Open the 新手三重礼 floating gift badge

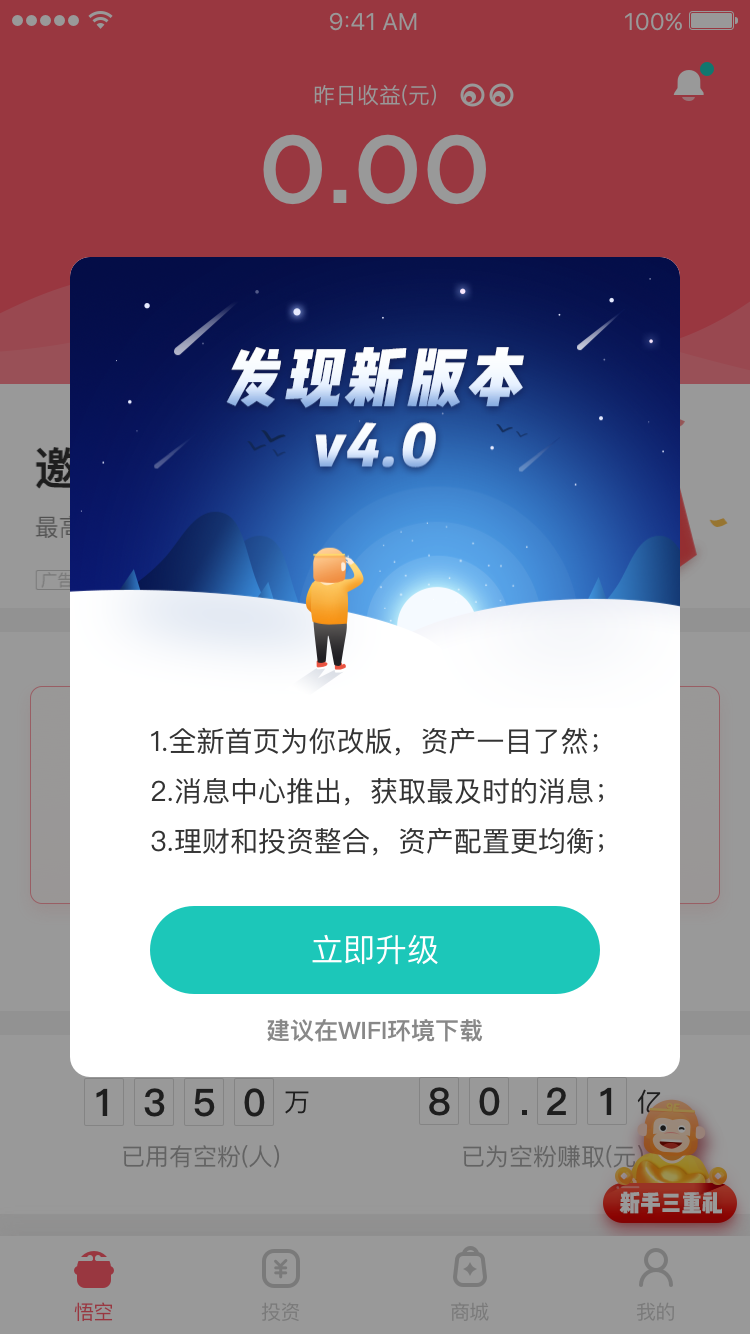[x=670, y=1162]
